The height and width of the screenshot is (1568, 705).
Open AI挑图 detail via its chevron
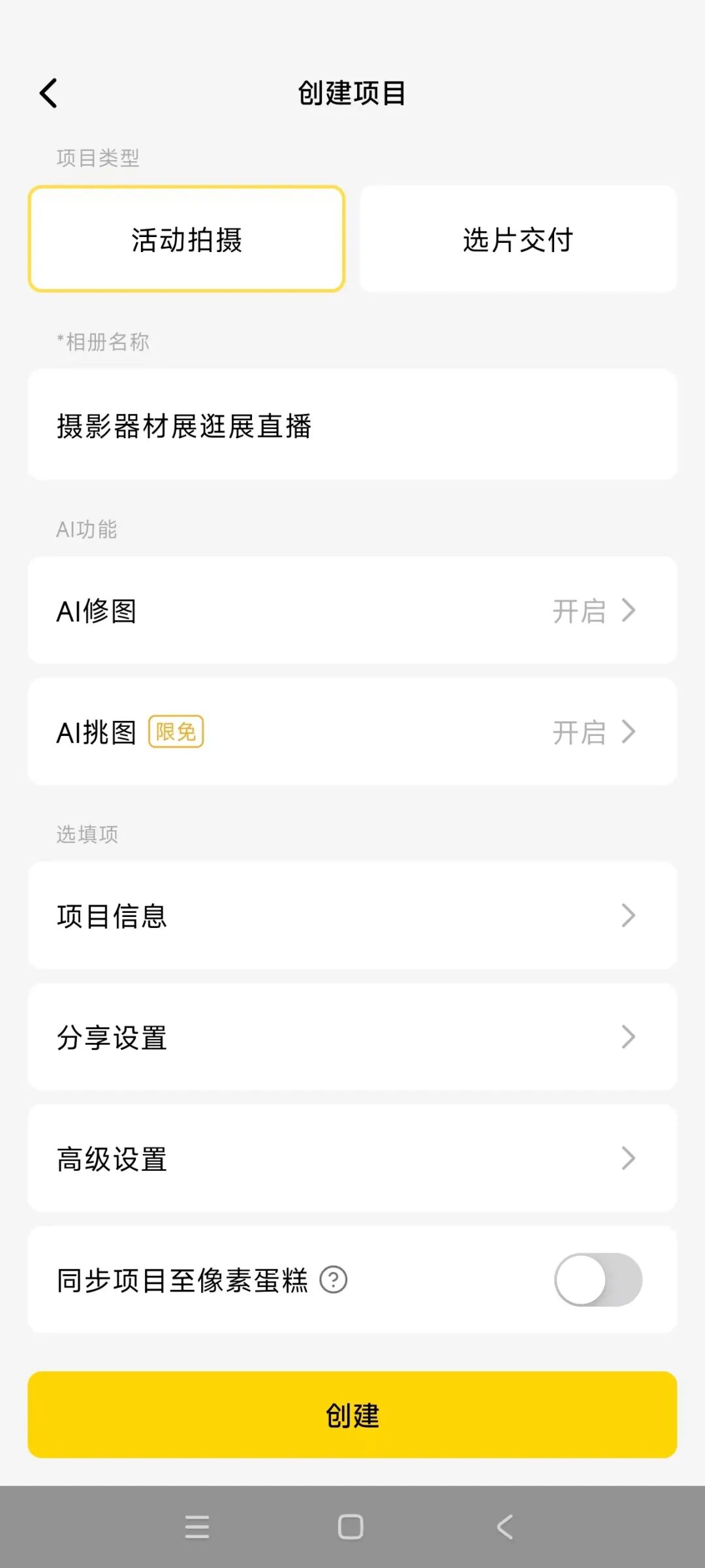click(629, 733)
